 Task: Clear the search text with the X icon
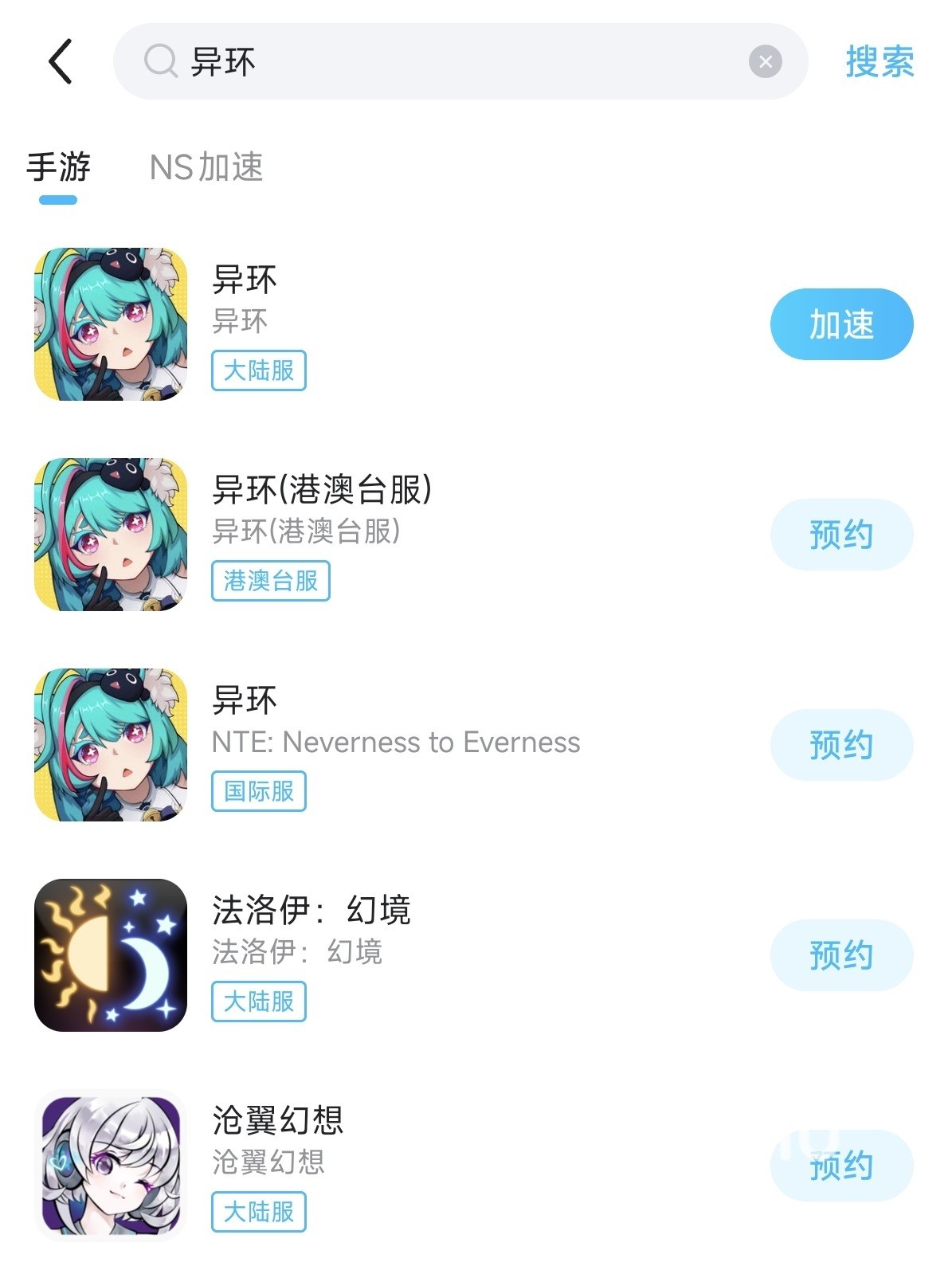765,61
